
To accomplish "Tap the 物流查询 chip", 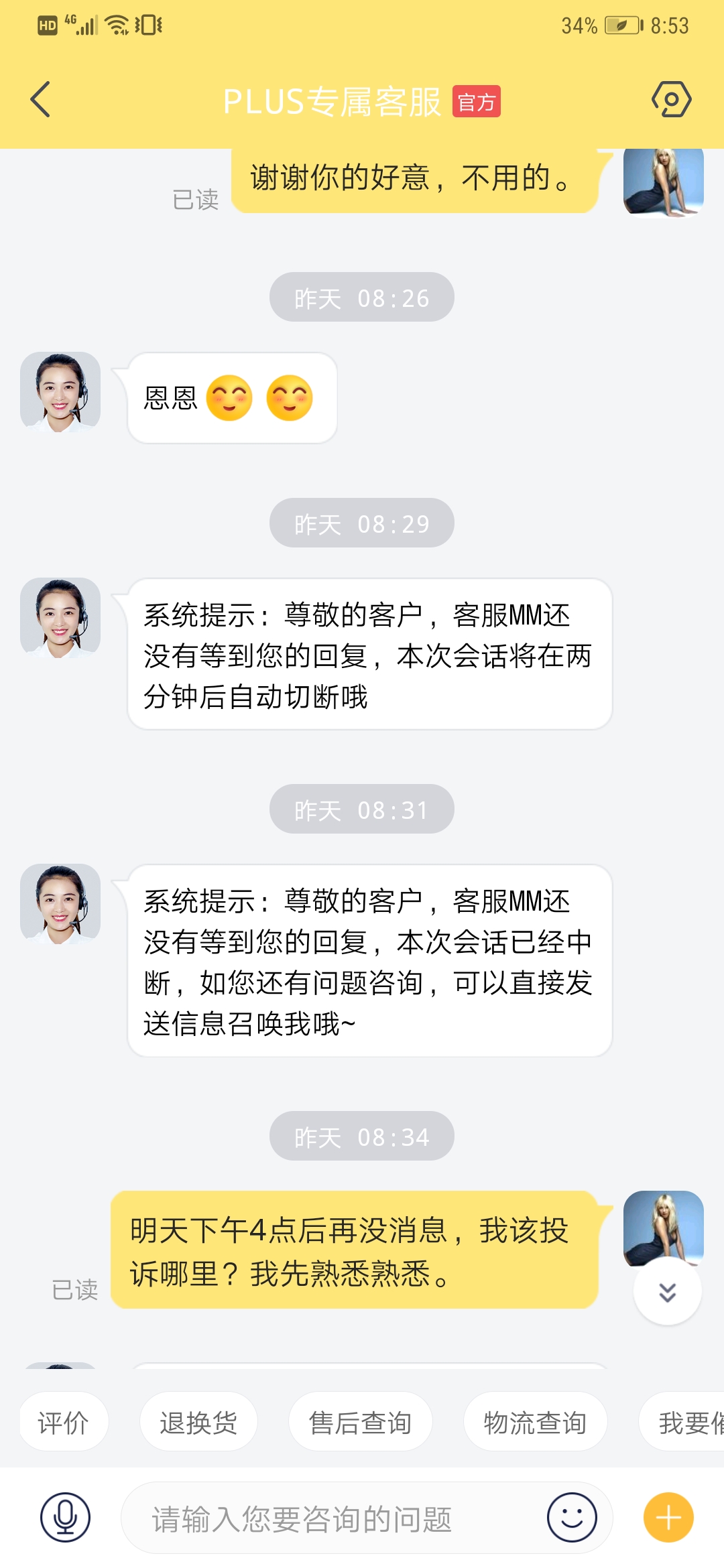I will [x=535, y=1422].
